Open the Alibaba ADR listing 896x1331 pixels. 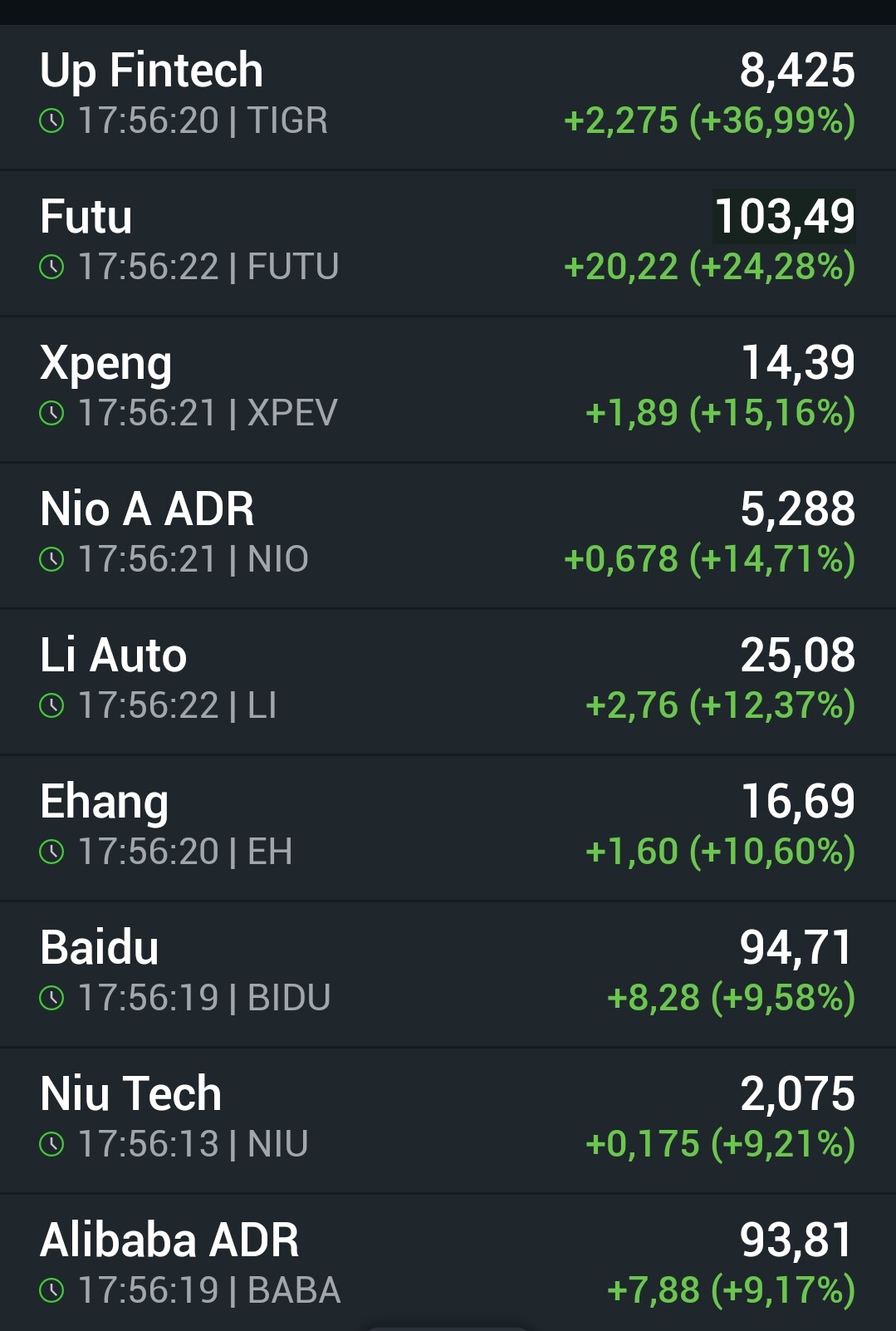click(x=448, y=1264)
